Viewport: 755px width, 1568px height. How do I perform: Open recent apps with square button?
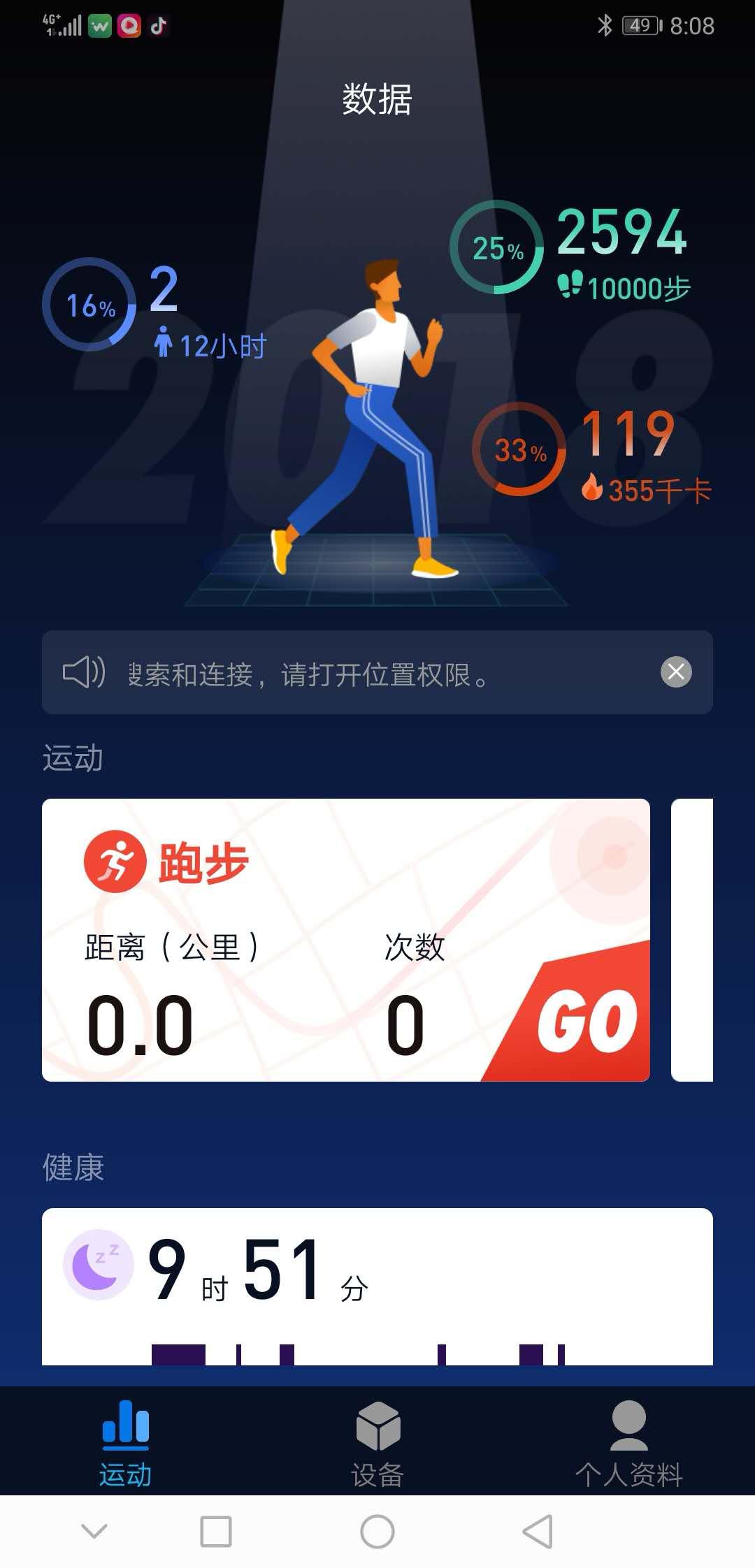[216, 1532]
